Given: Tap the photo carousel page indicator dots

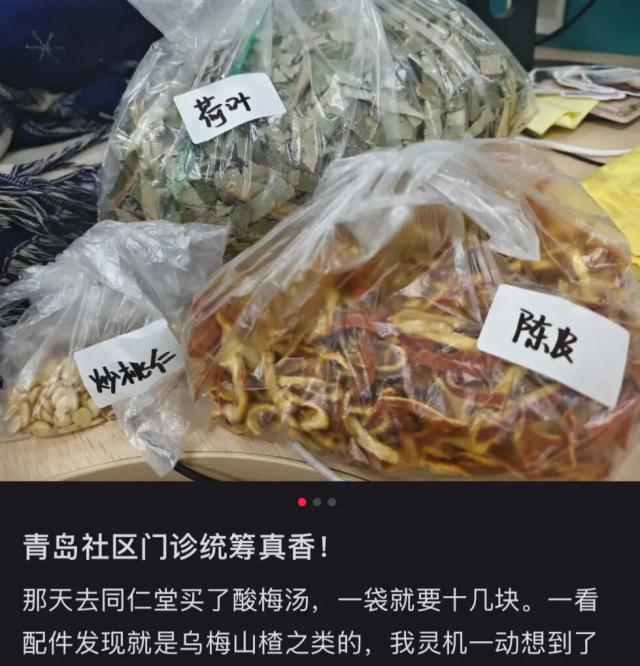Looking at the screenshot, I should (317, 502).
